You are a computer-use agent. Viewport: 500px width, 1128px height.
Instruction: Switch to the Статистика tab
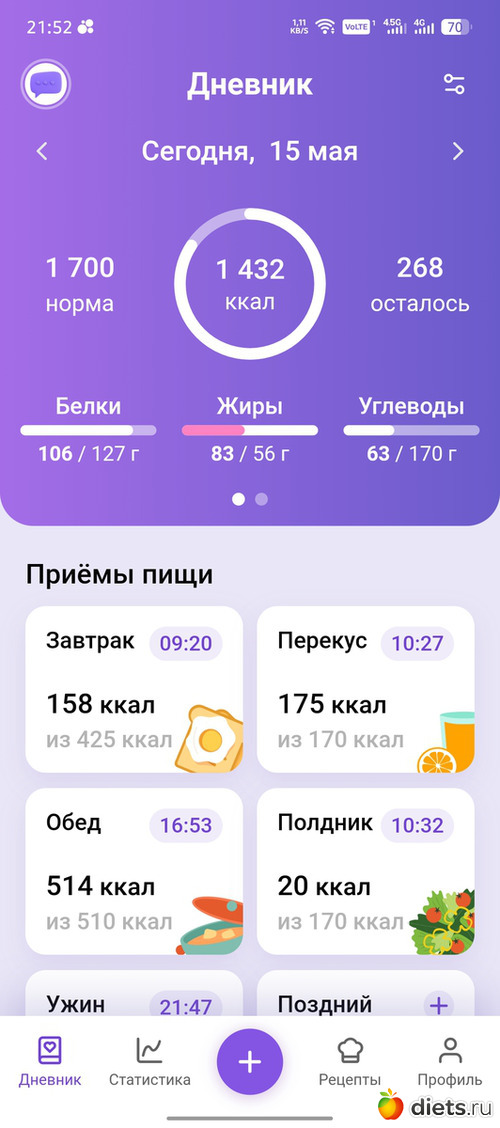point(150,1063)
